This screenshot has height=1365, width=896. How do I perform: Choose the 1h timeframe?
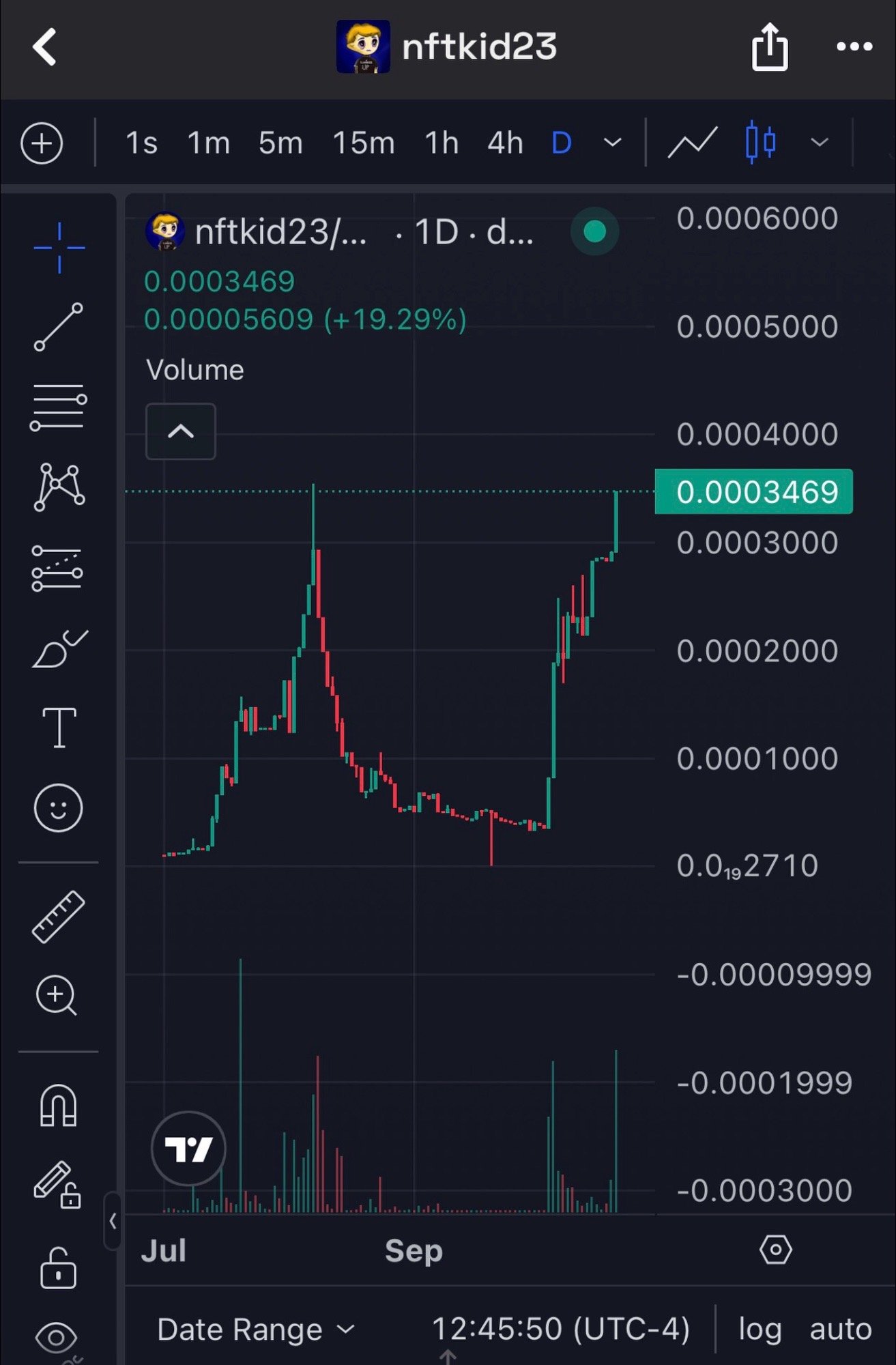(x=441, y=143)
